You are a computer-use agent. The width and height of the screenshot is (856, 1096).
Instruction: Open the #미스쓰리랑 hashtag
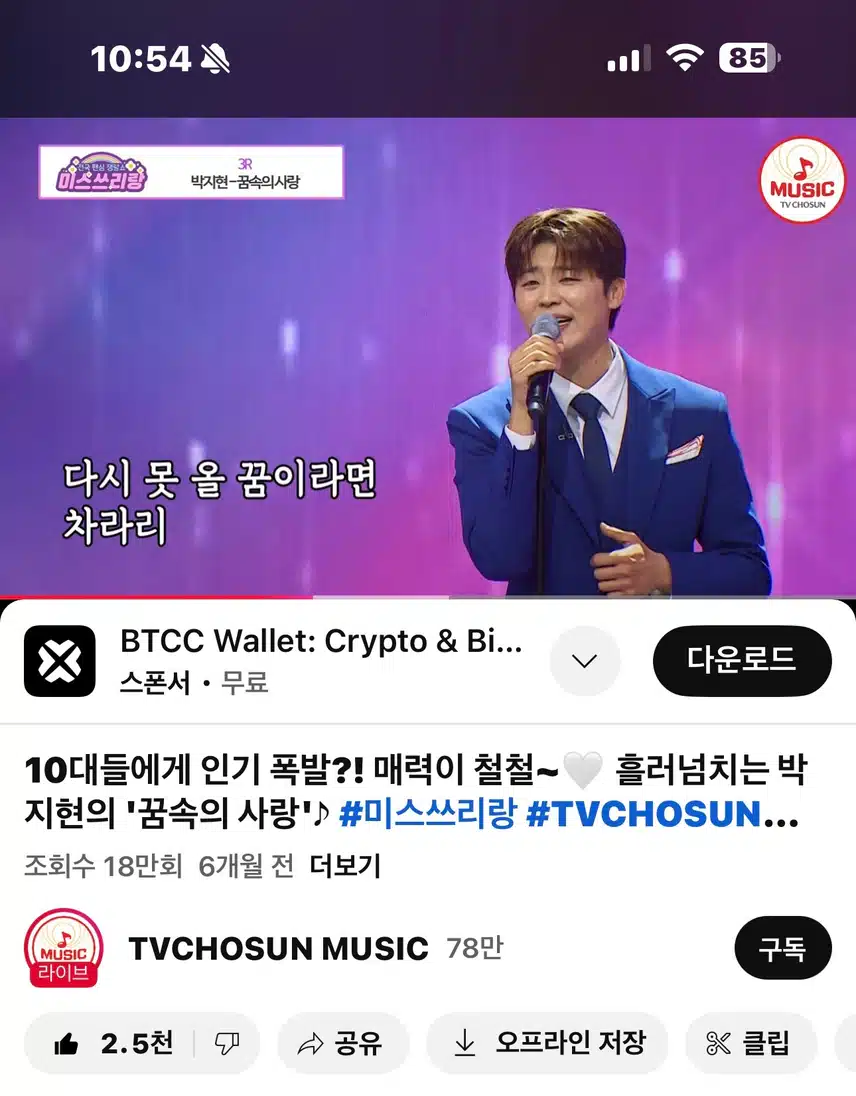(427, 814)
